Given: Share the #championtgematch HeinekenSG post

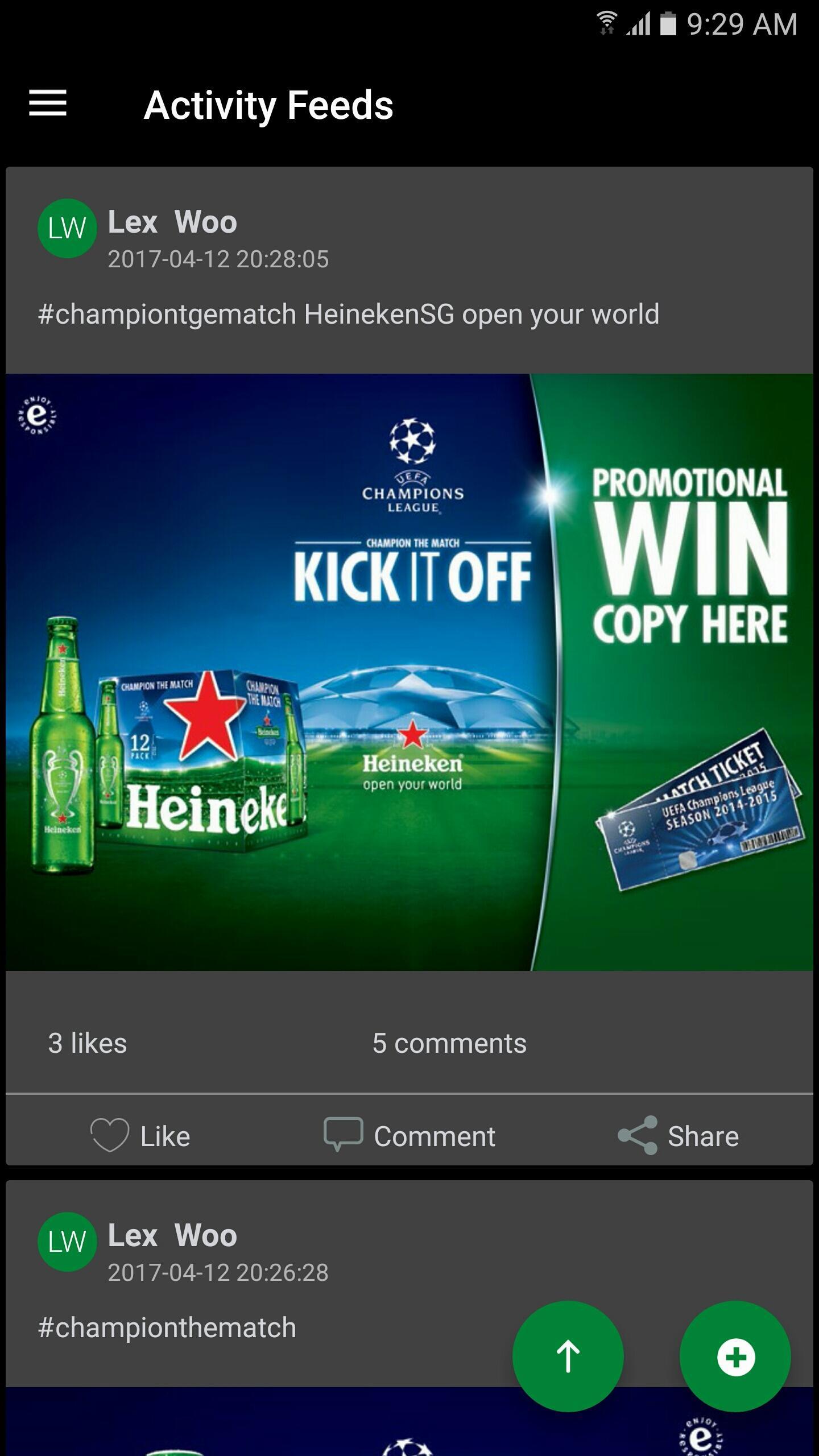Looking at the screenshot, I should pyautogui.click(x=679, y=1136).
